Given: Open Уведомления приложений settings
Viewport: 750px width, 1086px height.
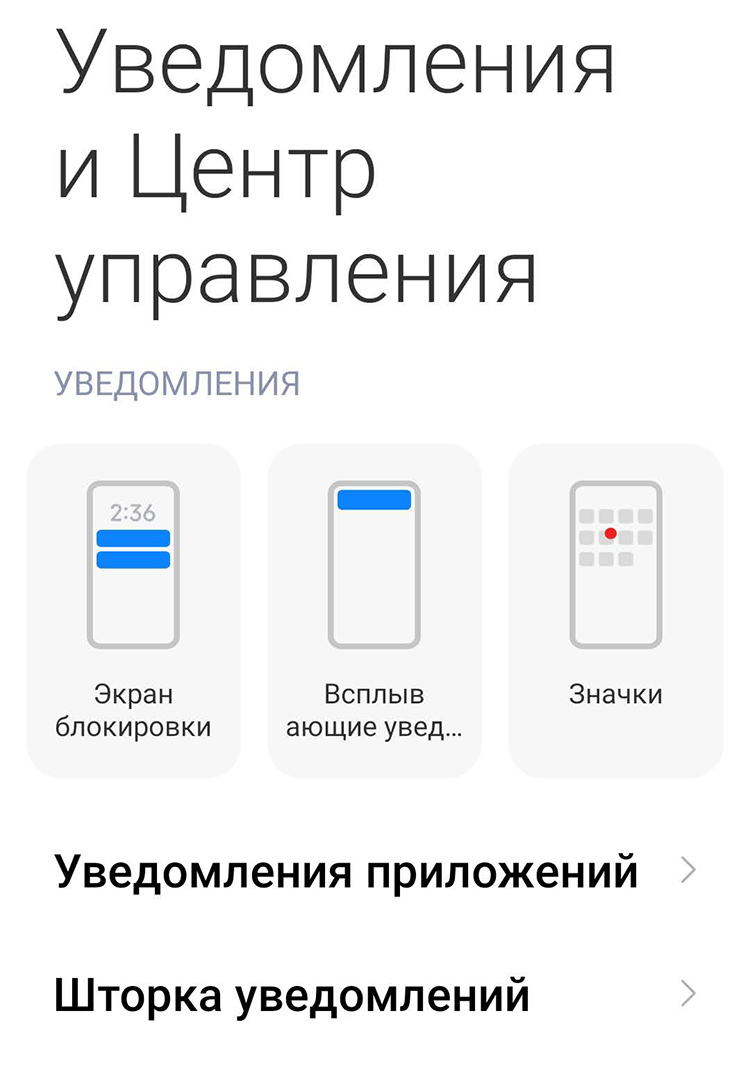Looking at the screenshot, I should point(375,872).
